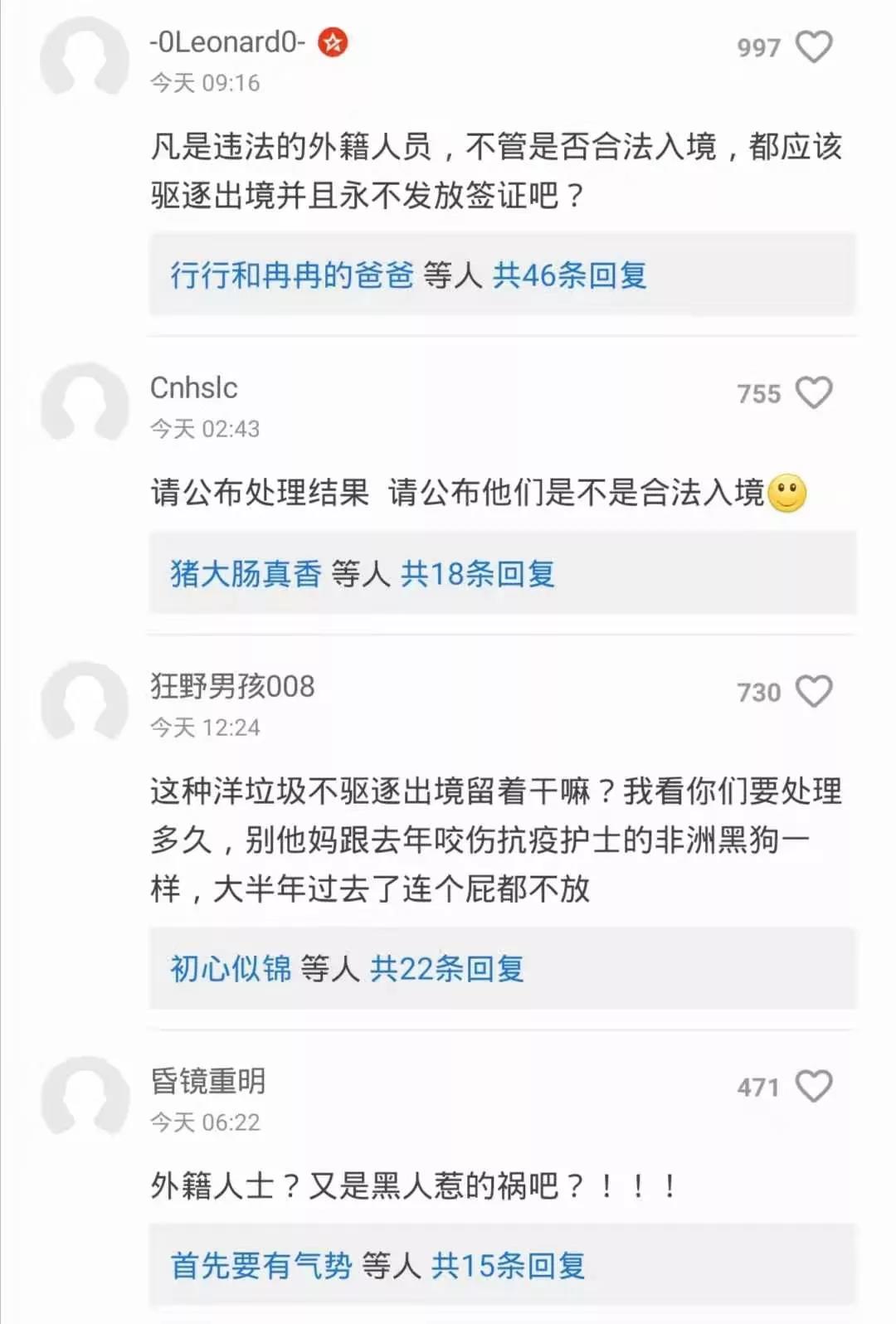Screen dimensions: 896x1324
Task: Tap replier name 首先要有气势
Action: coord(261,1266)
